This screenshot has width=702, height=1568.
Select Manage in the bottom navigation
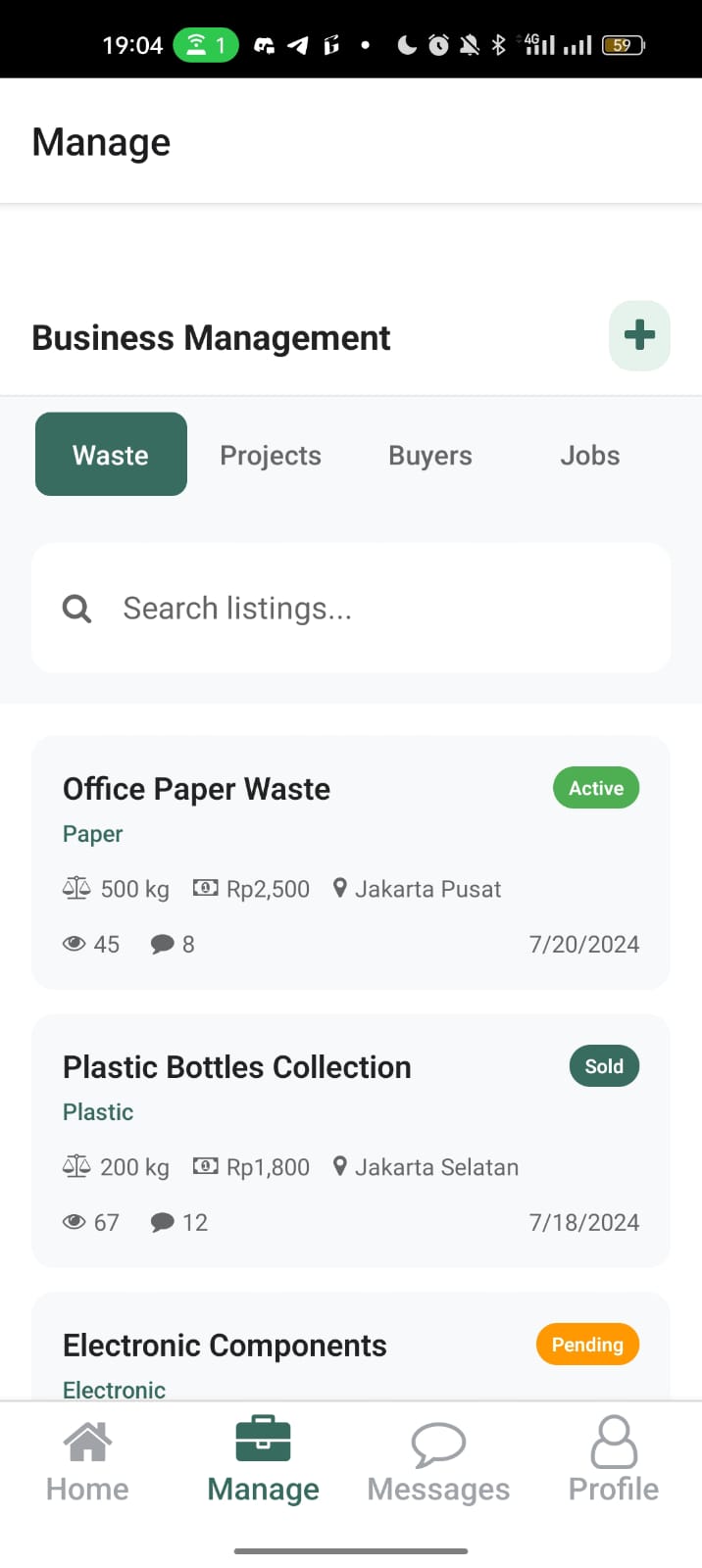263,1460
